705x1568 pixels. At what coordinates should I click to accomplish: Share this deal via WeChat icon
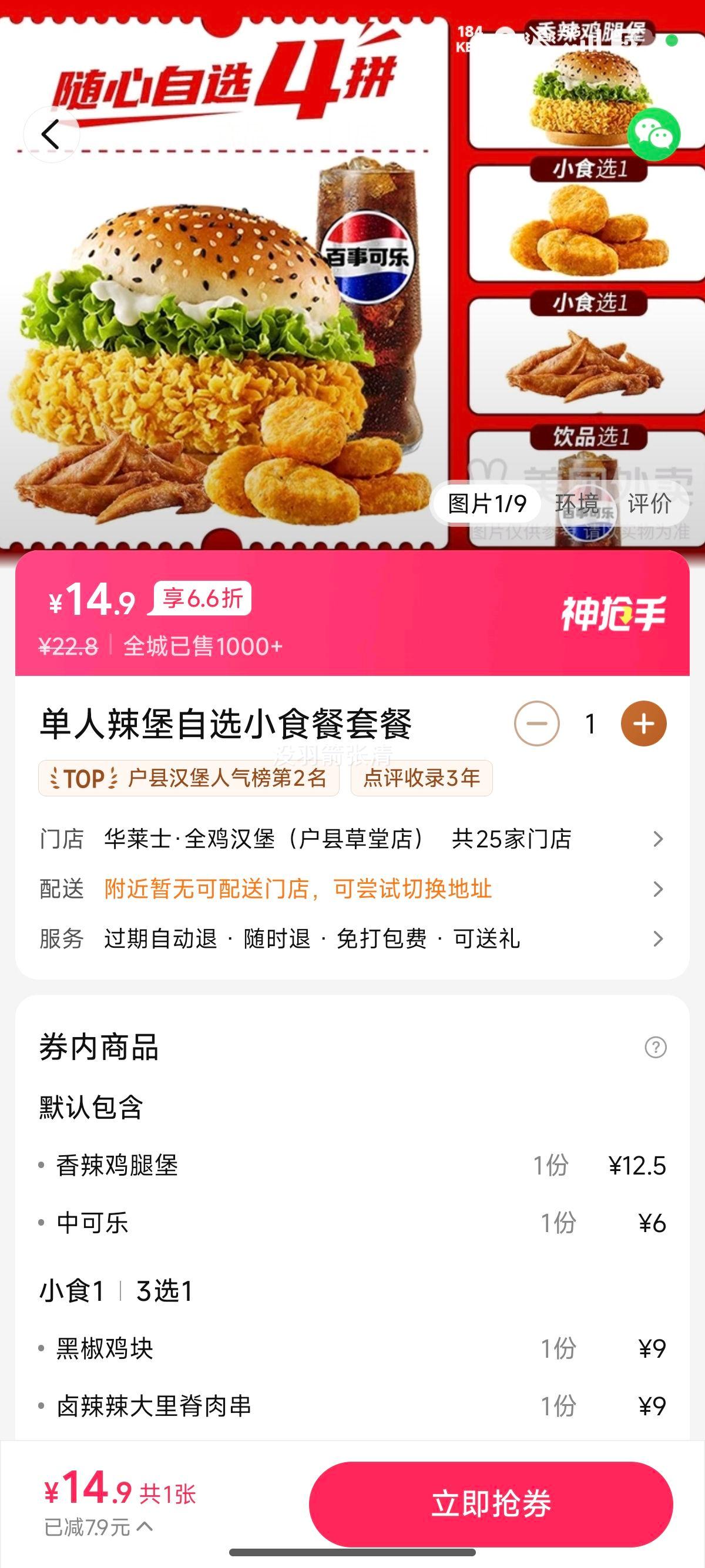tap(654, 134)
